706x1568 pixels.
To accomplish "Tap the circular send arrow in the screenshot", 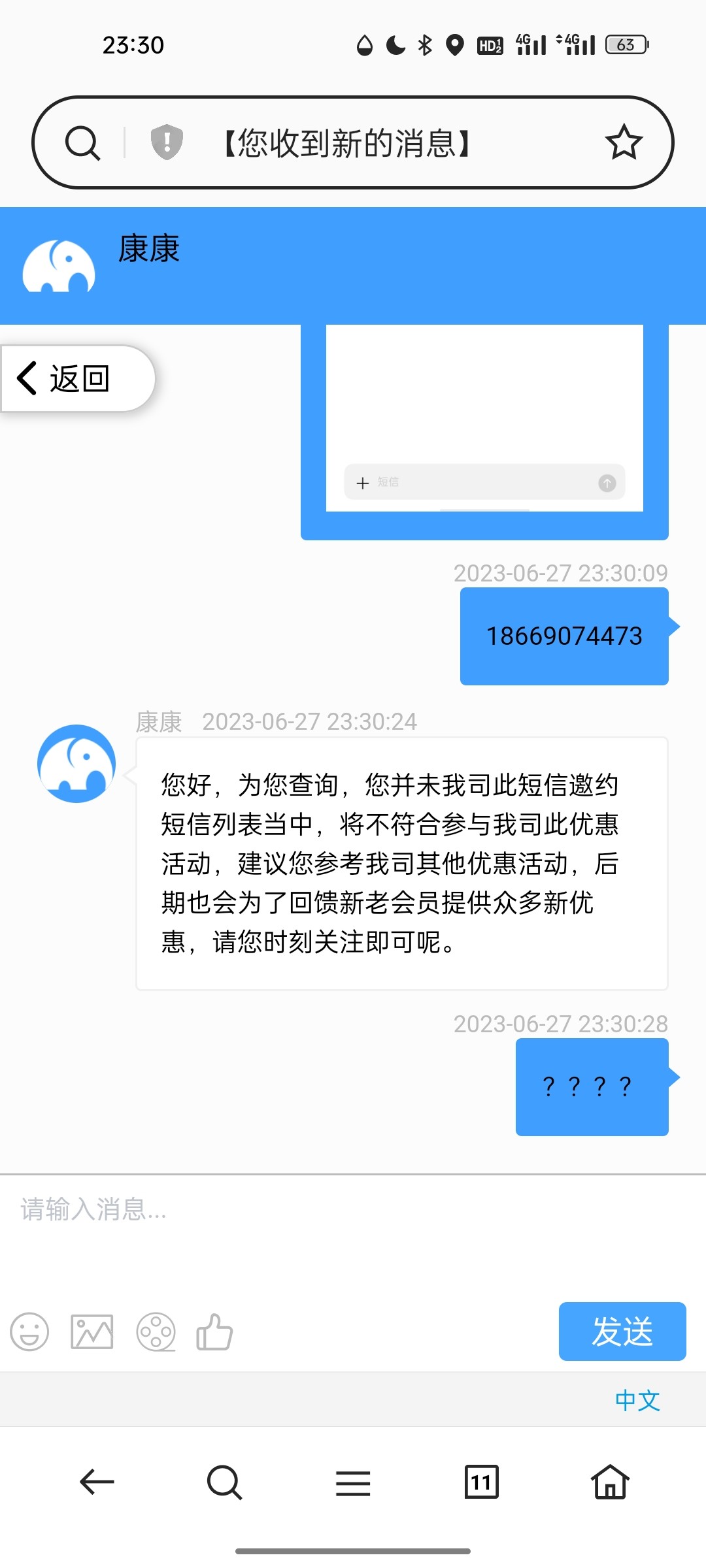I will pyautogui.click(x=607, y=483).
